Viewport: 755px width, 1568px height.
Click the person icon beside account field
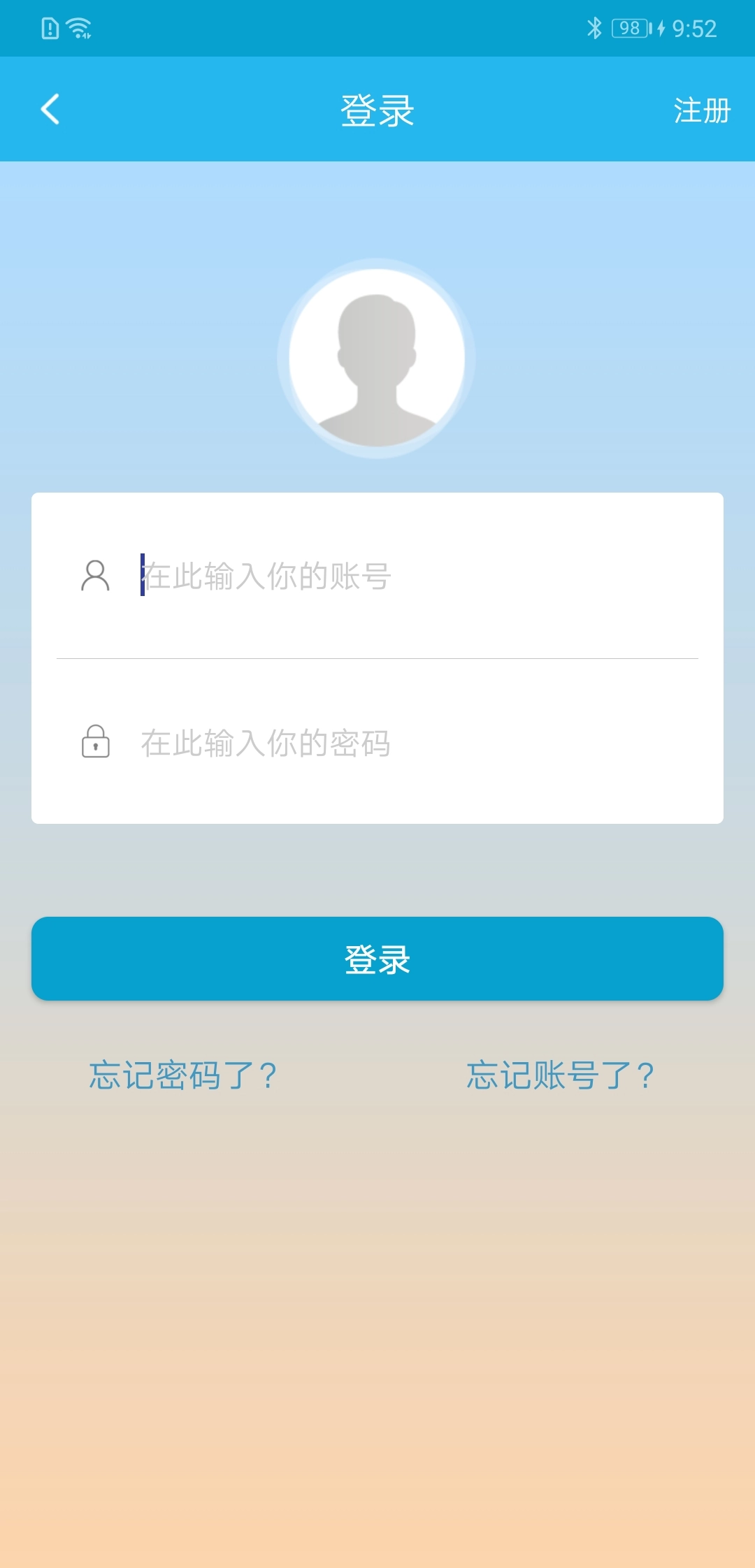[x=96, y=576]
